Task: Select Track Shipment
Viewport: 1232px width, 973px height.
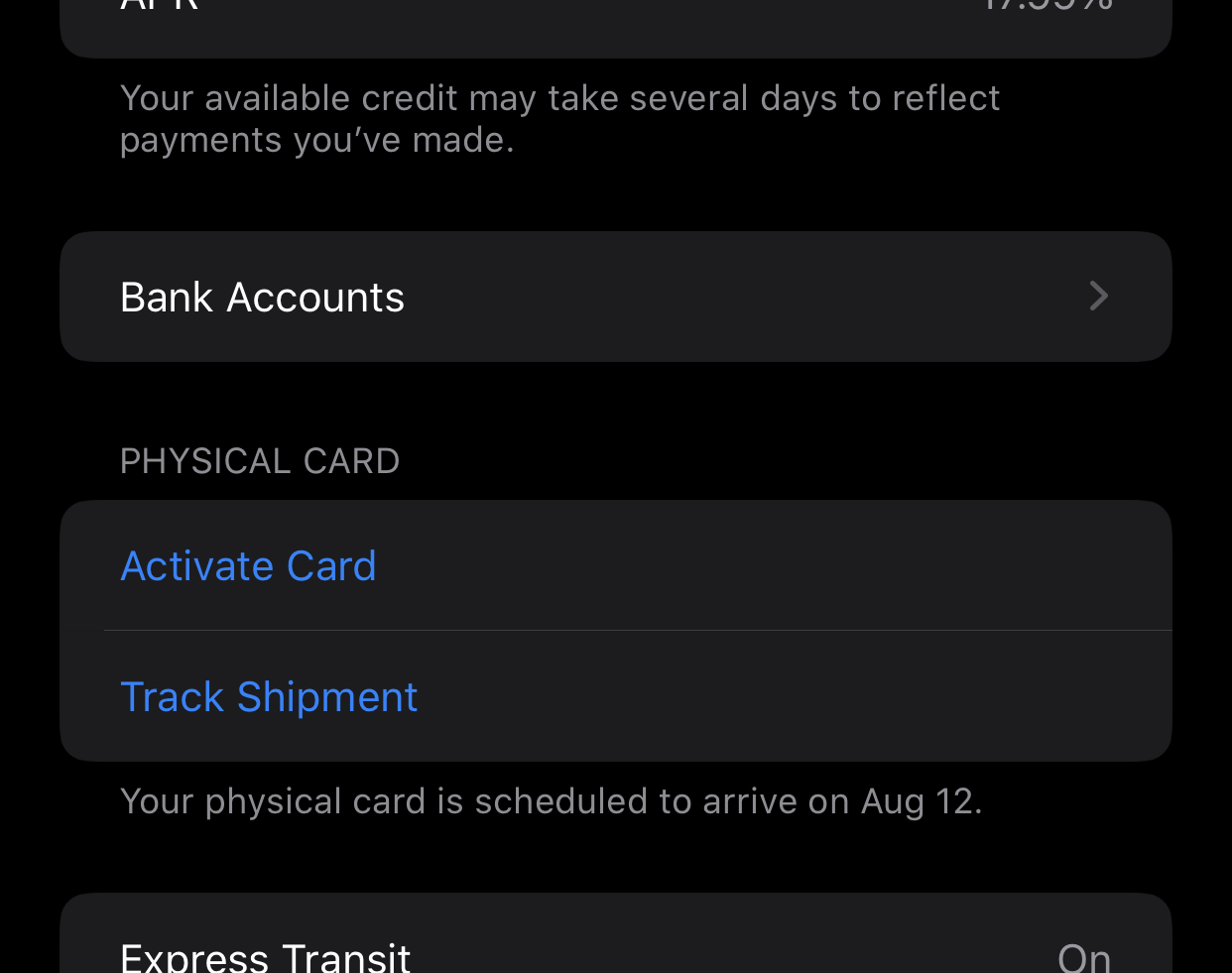Action: click(269, 697)
